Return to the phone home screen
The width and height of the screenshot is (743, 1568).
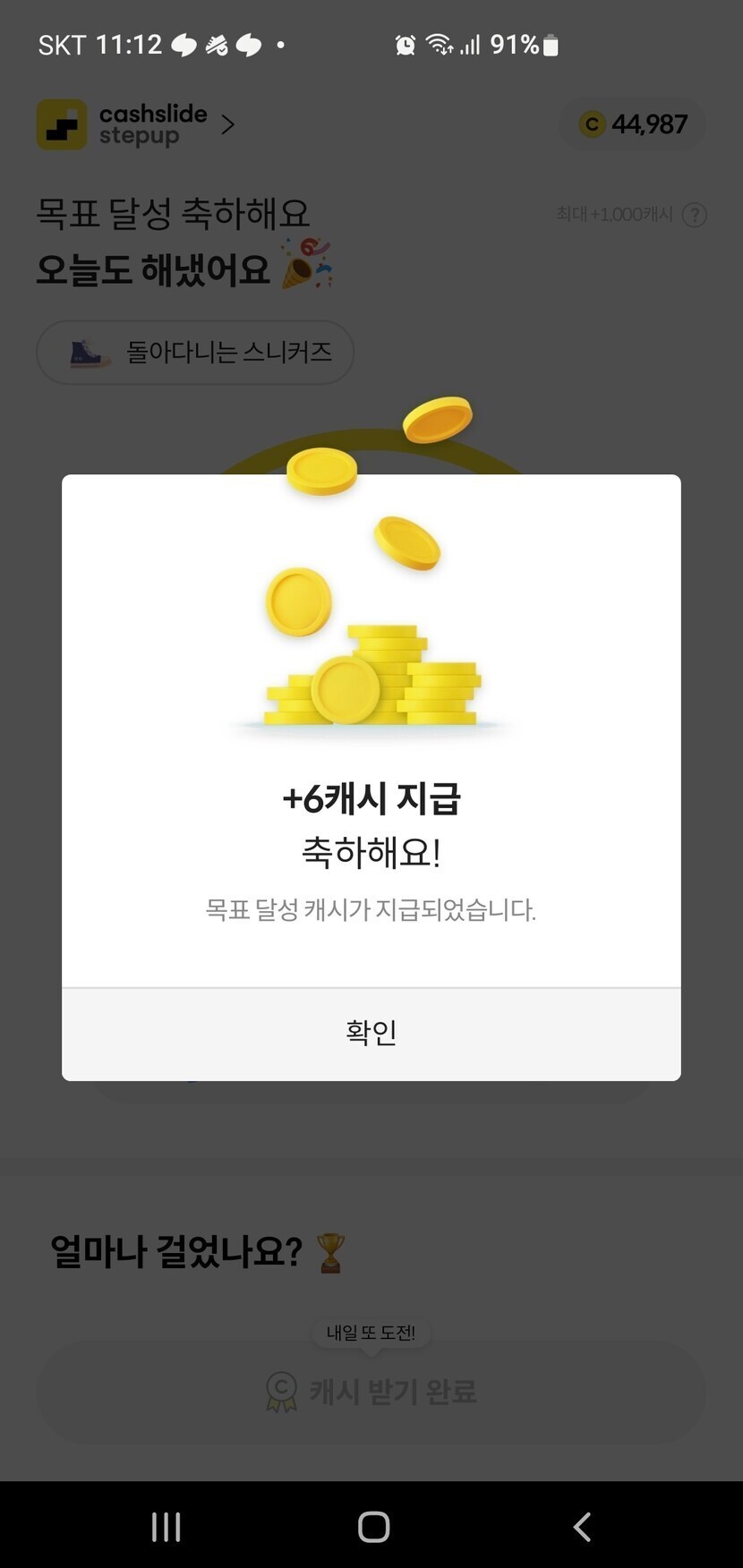click(373, 1526)
